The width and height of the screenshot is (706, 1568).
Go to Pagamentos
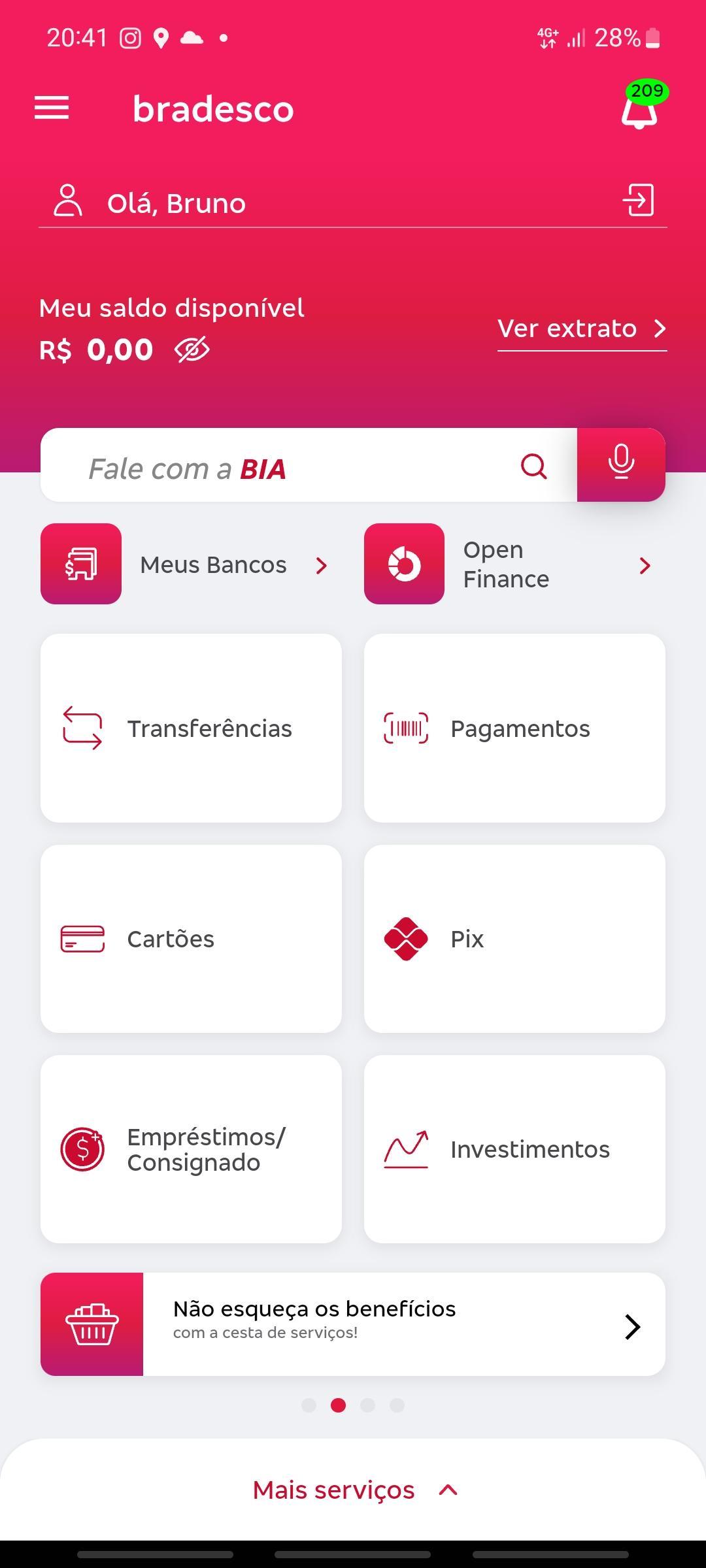[x=514, y=728]
